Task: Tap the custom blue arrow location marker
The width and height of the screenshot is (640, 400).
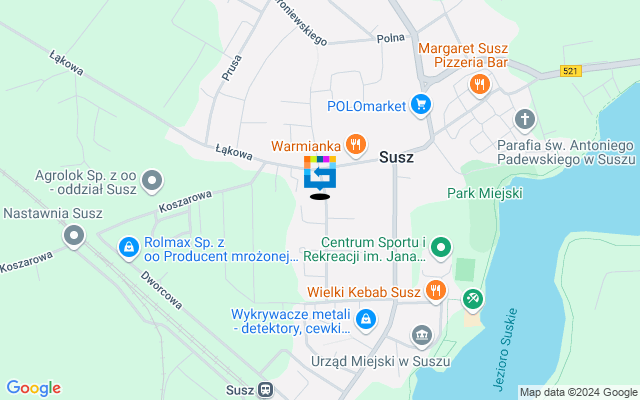Action: click(x=320, y=173)
